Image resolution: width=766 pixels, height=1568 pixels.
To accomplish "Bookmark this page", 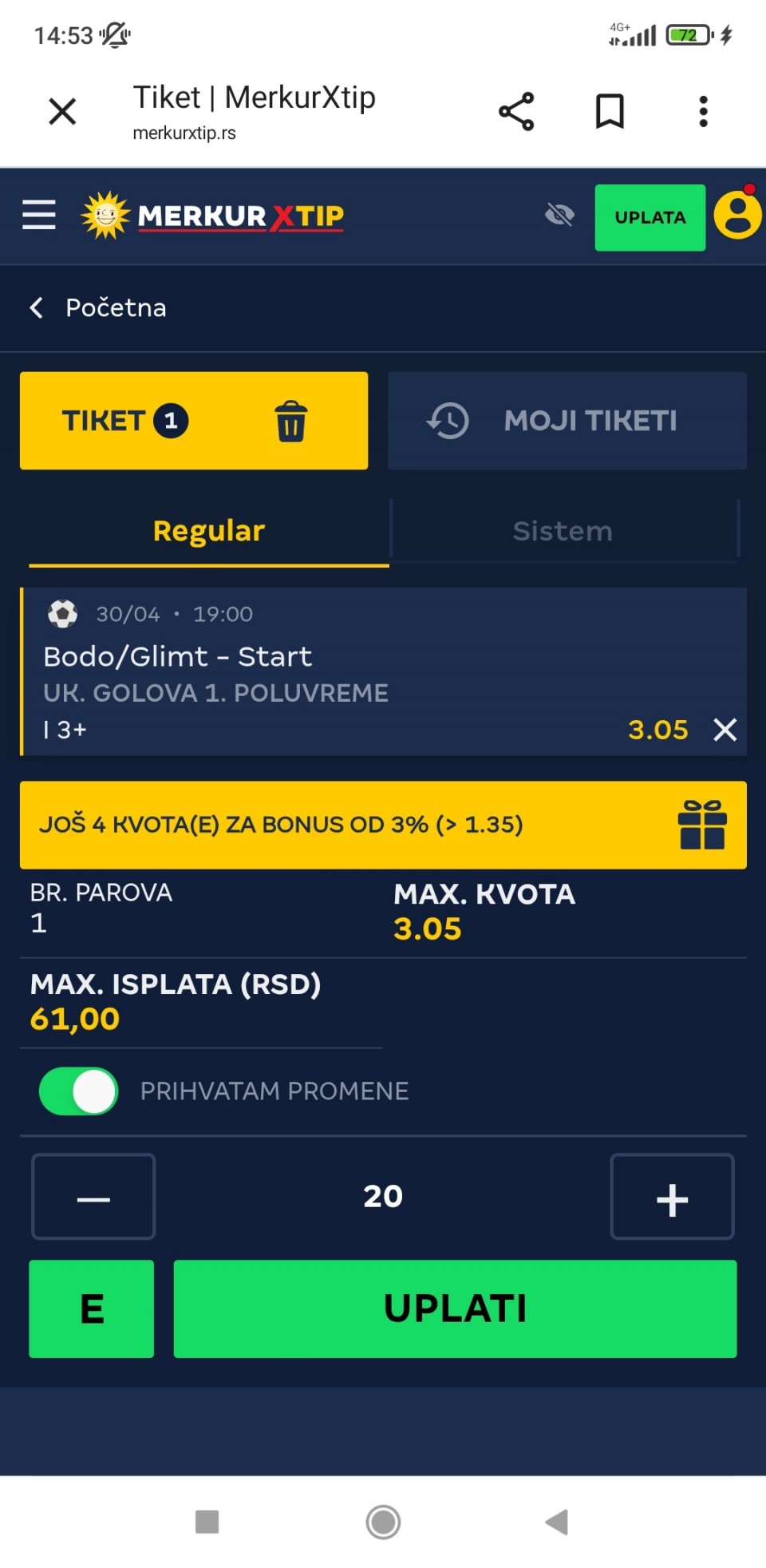I will [x=610, y=111].
